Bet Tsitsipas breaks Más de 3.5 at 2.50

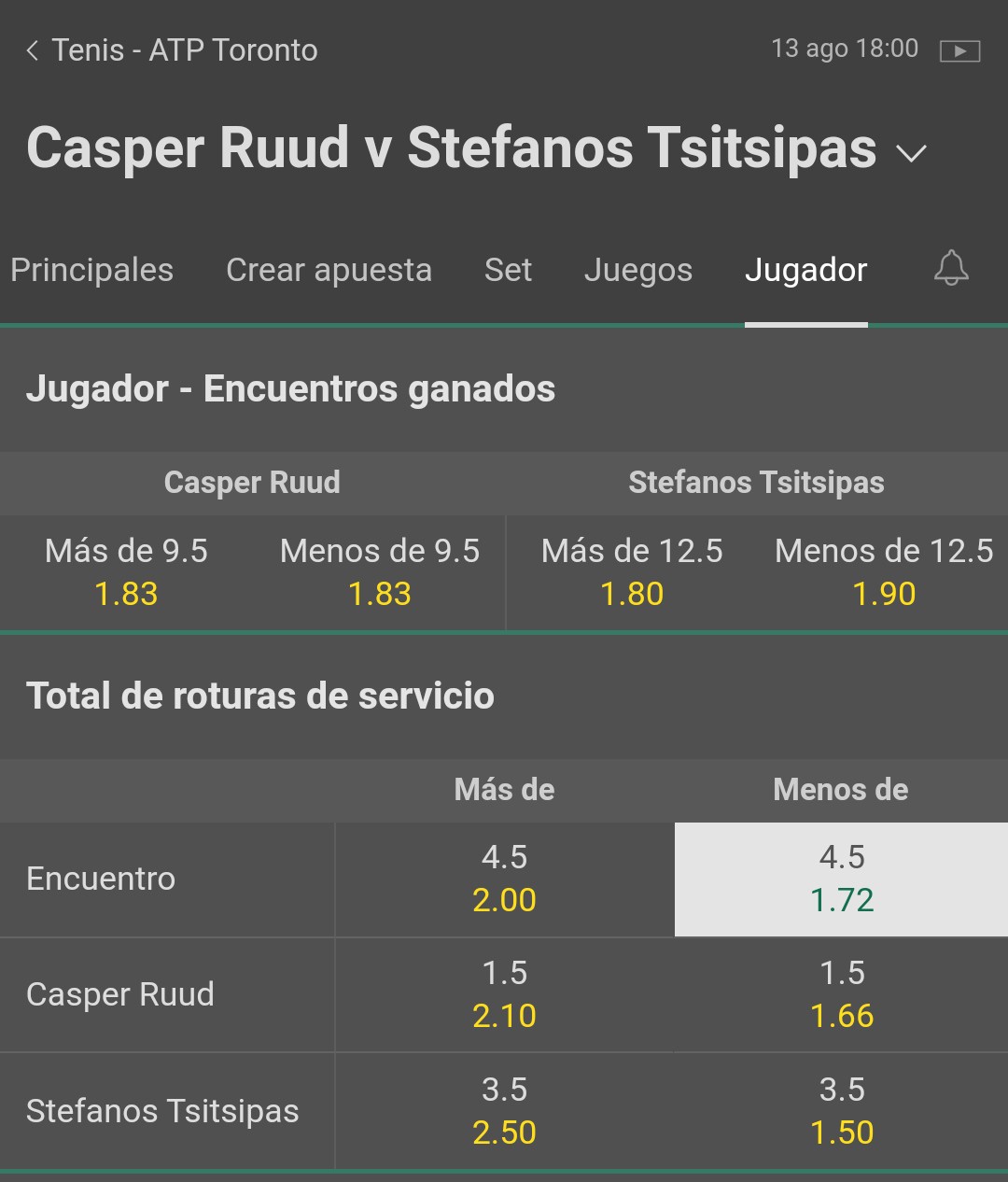[505, 1111]
